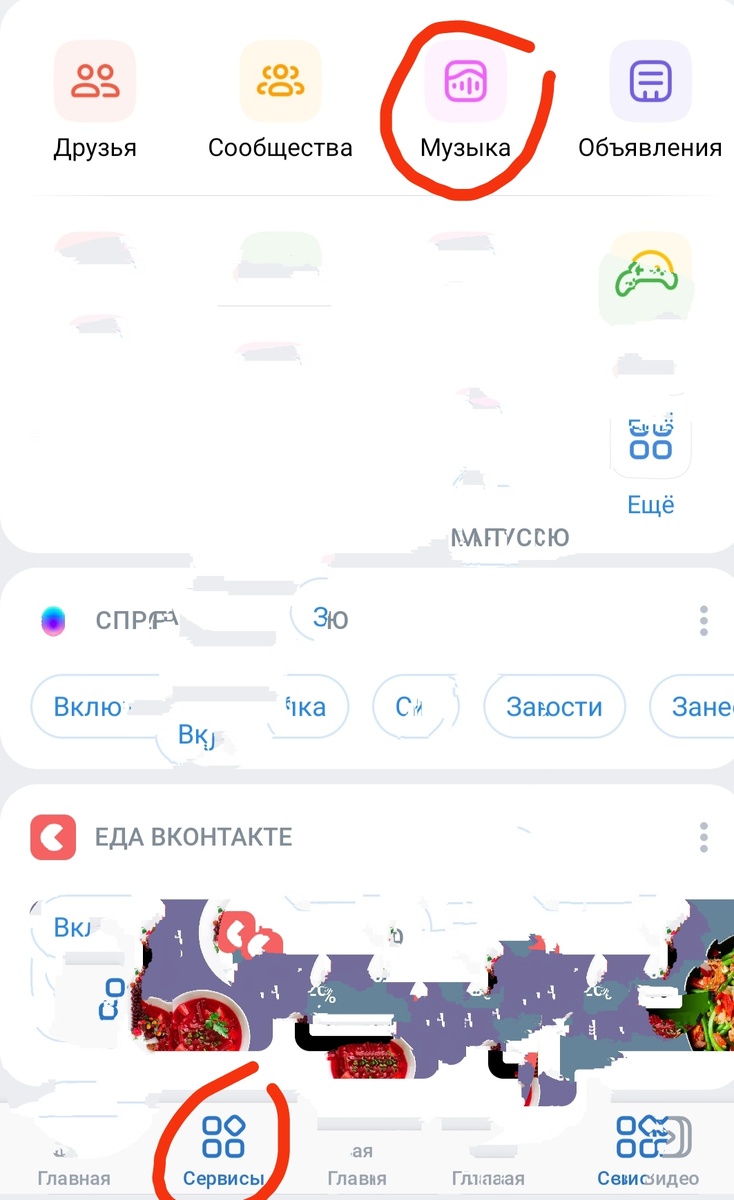Open the Друзья section icon

(x=94, y=82)
